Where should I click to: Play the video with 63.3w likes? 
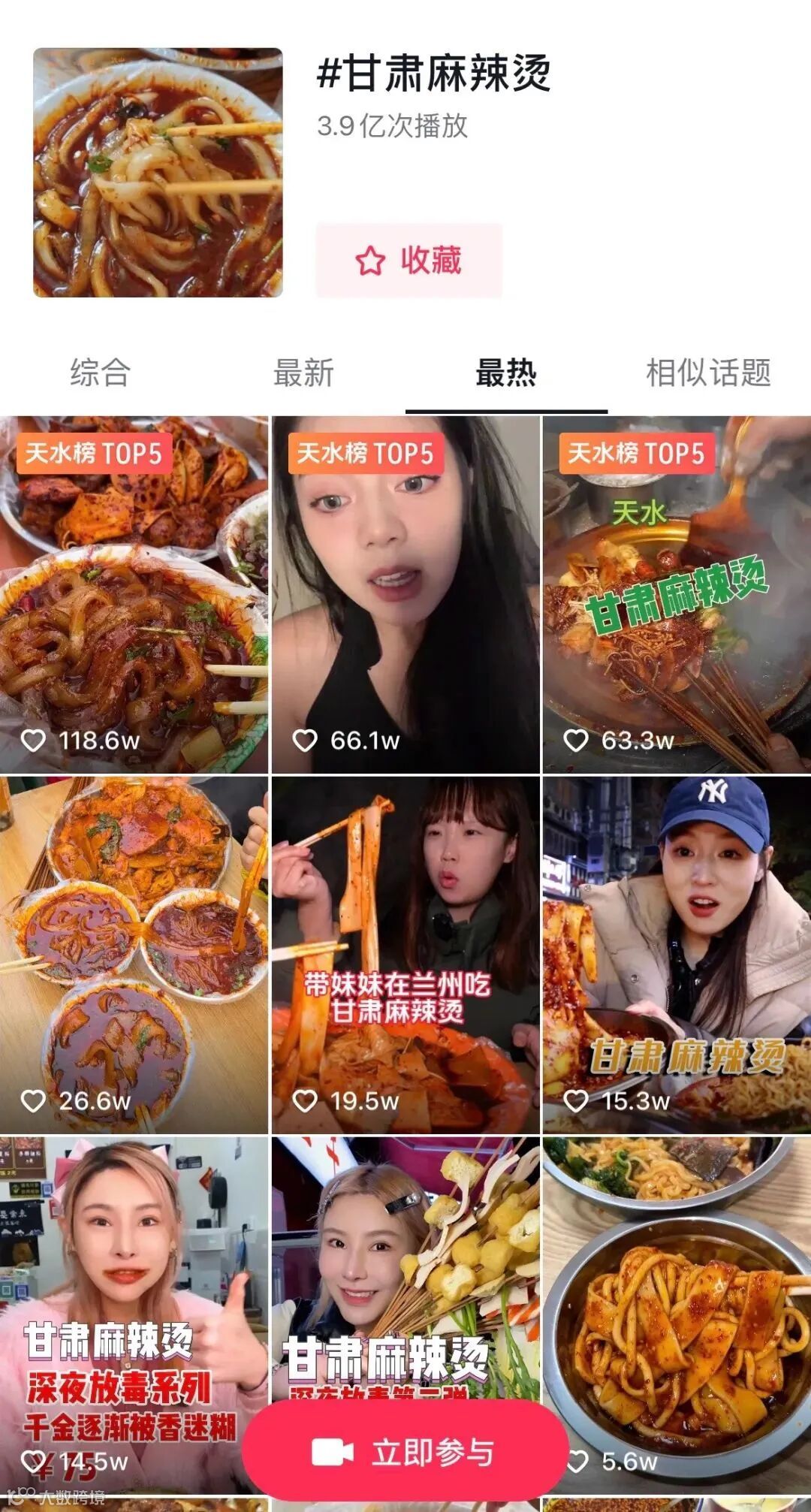click(x=677, y=595)
